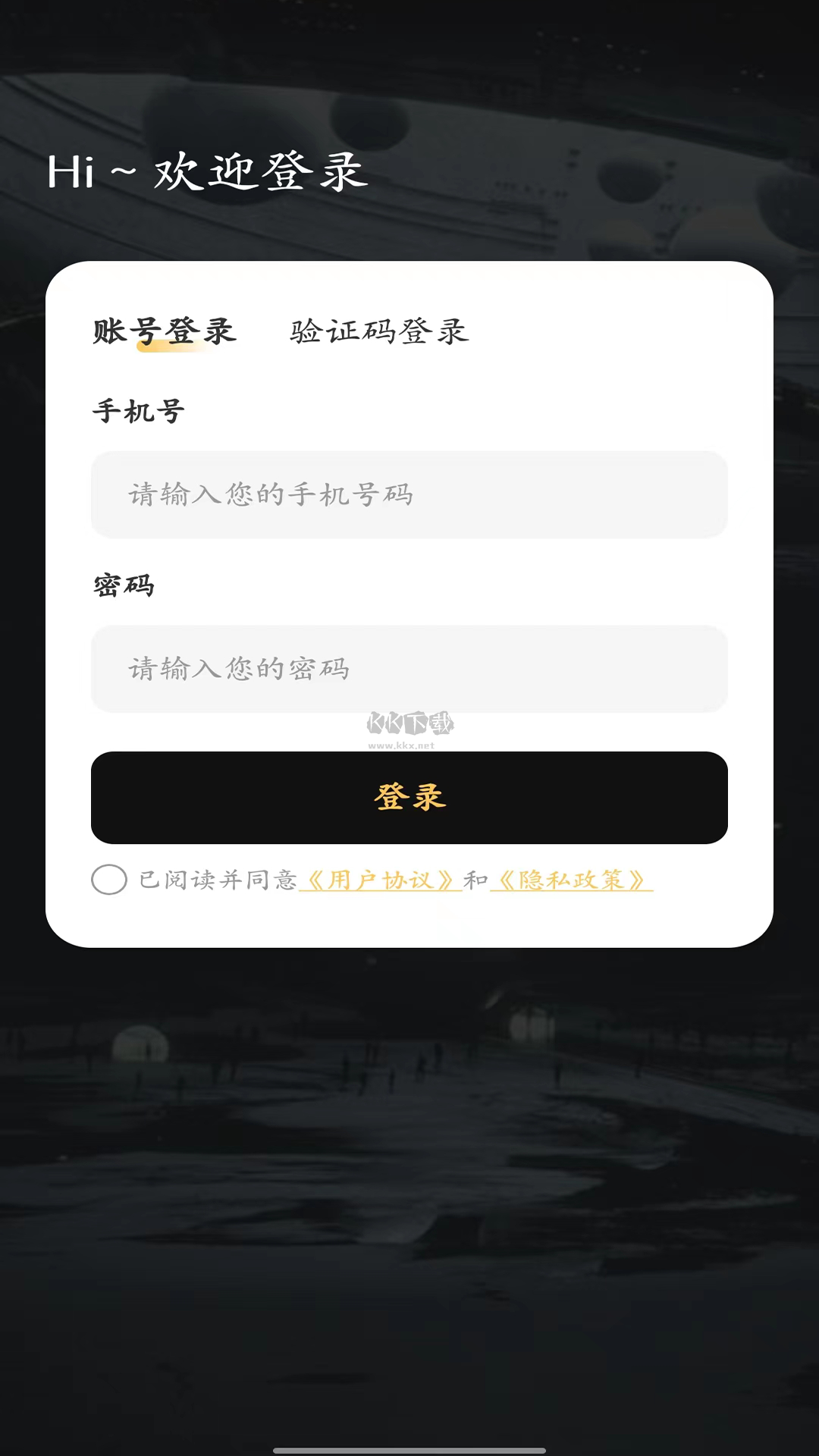Switch to the 验证码登录 tab
Viewport: 819px width, 1456px height.
point(377,331)
